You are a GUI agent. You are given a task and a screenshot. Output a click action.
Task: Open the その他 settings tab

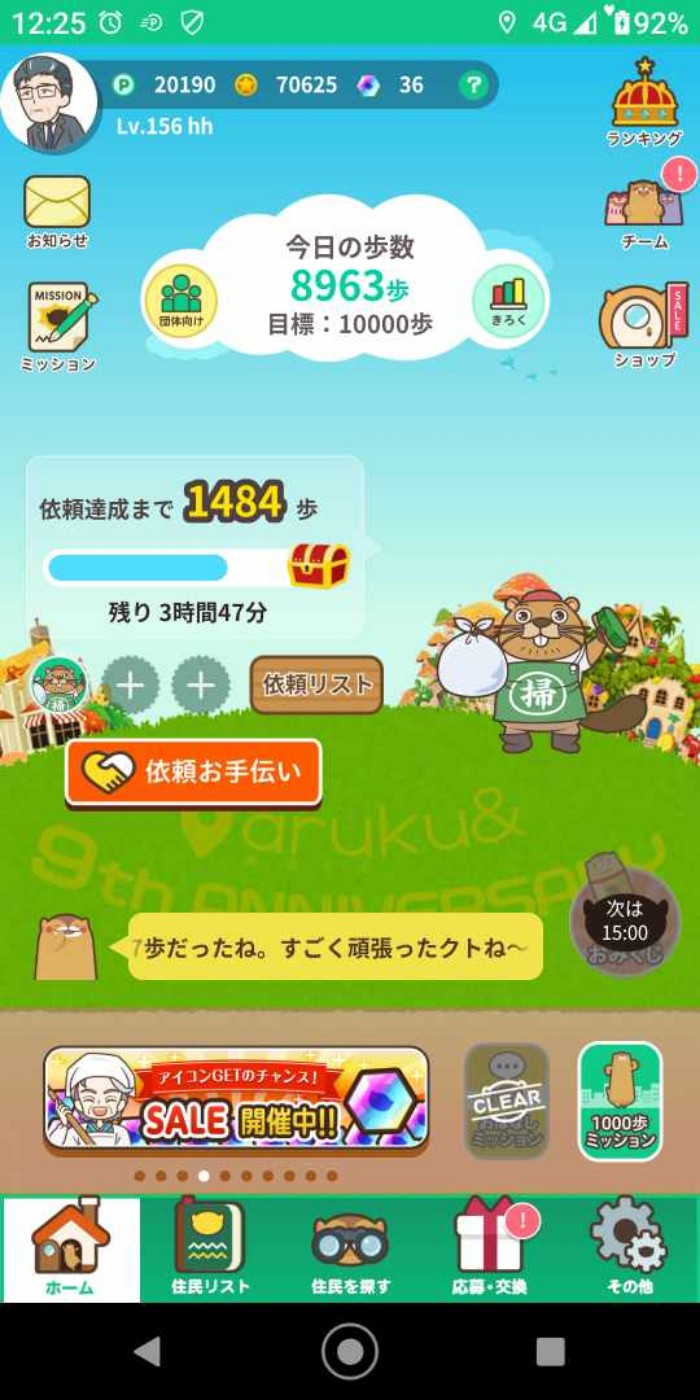[629, 1249]
